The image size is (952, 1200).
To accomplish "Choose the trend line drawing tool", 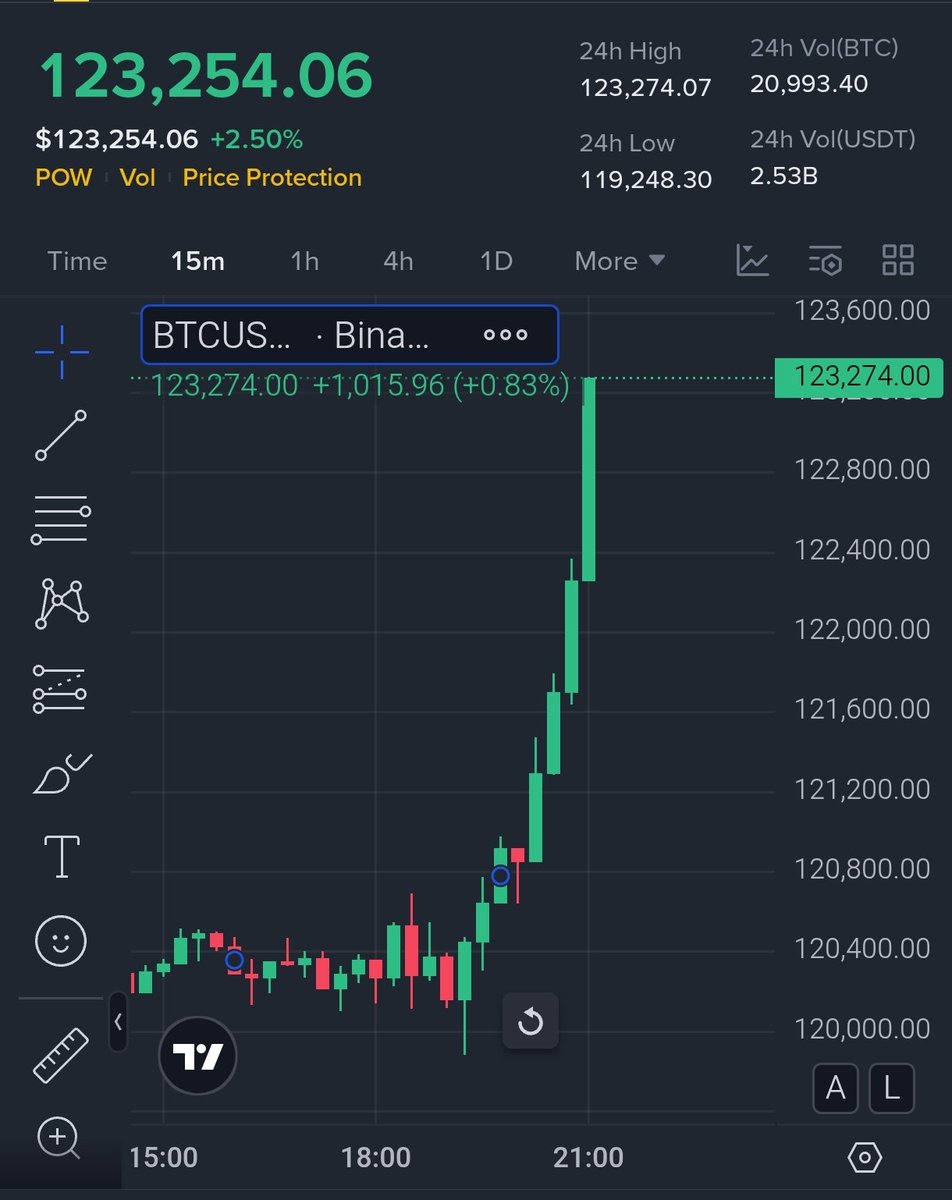I will point(62,435).
